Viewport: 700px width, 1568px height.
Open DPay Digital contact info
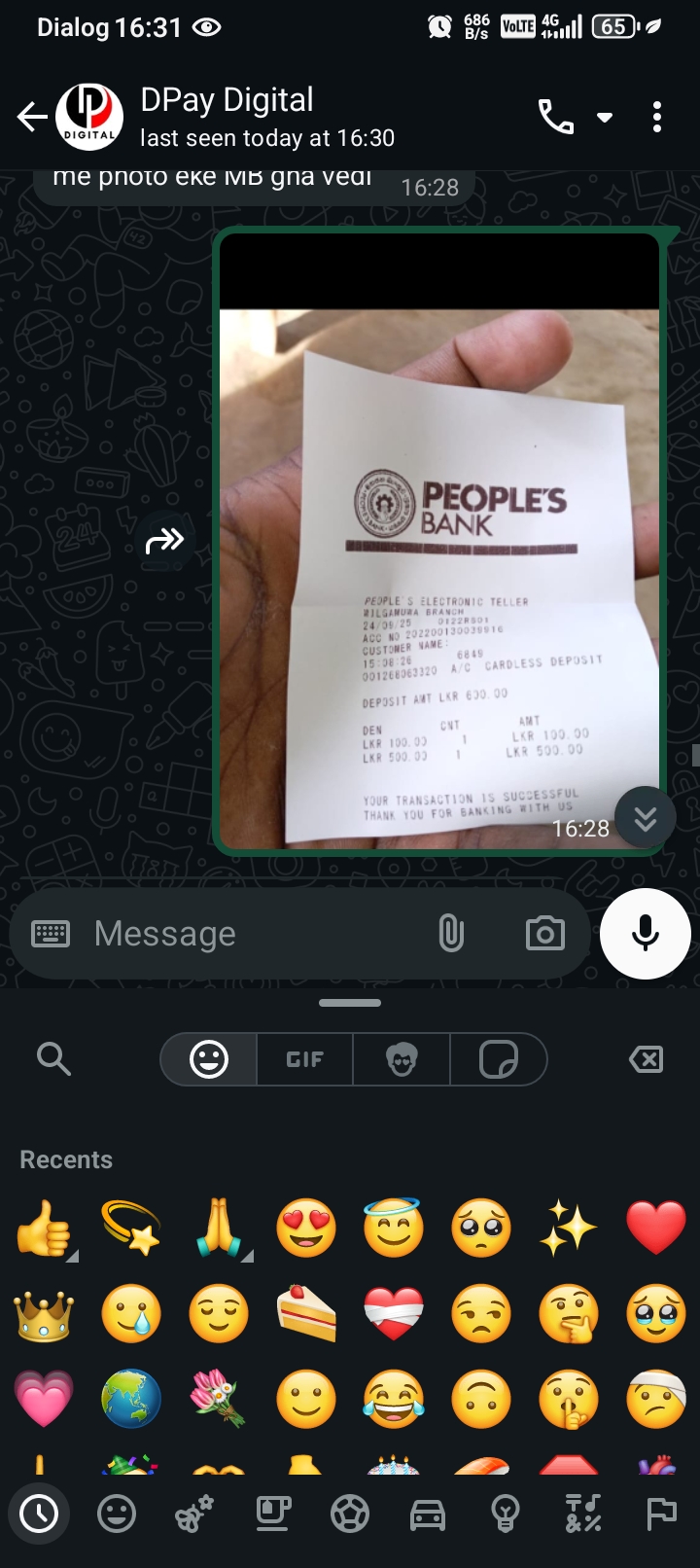pos(266,117)
